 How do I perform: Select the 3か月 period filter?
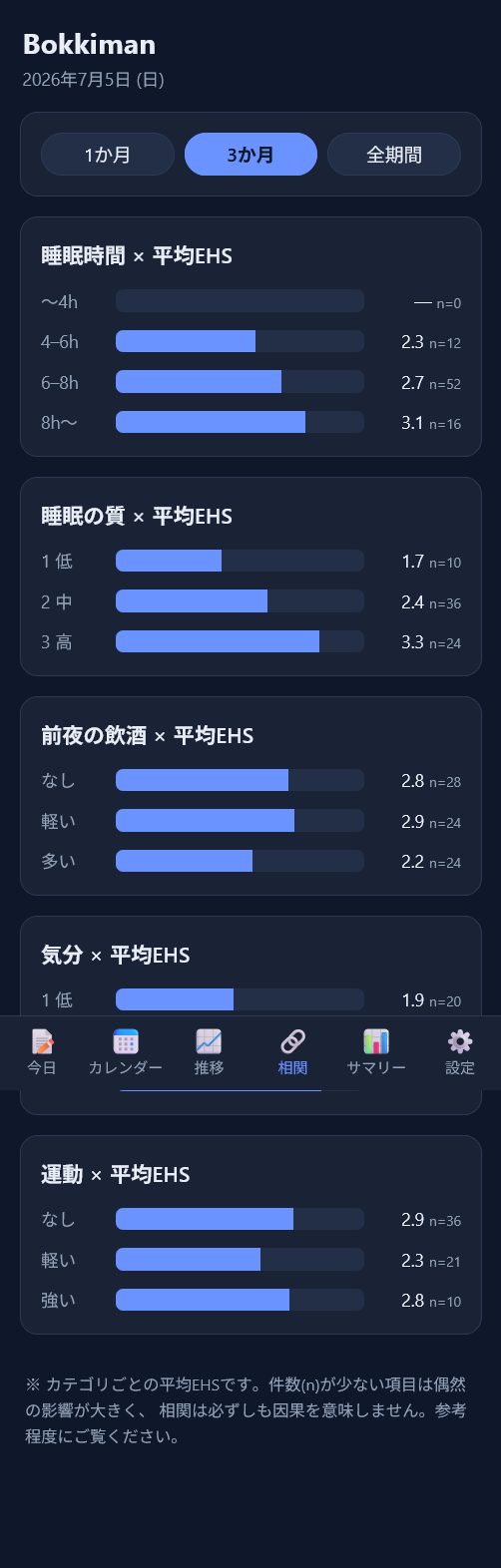[x=250, y=155]
